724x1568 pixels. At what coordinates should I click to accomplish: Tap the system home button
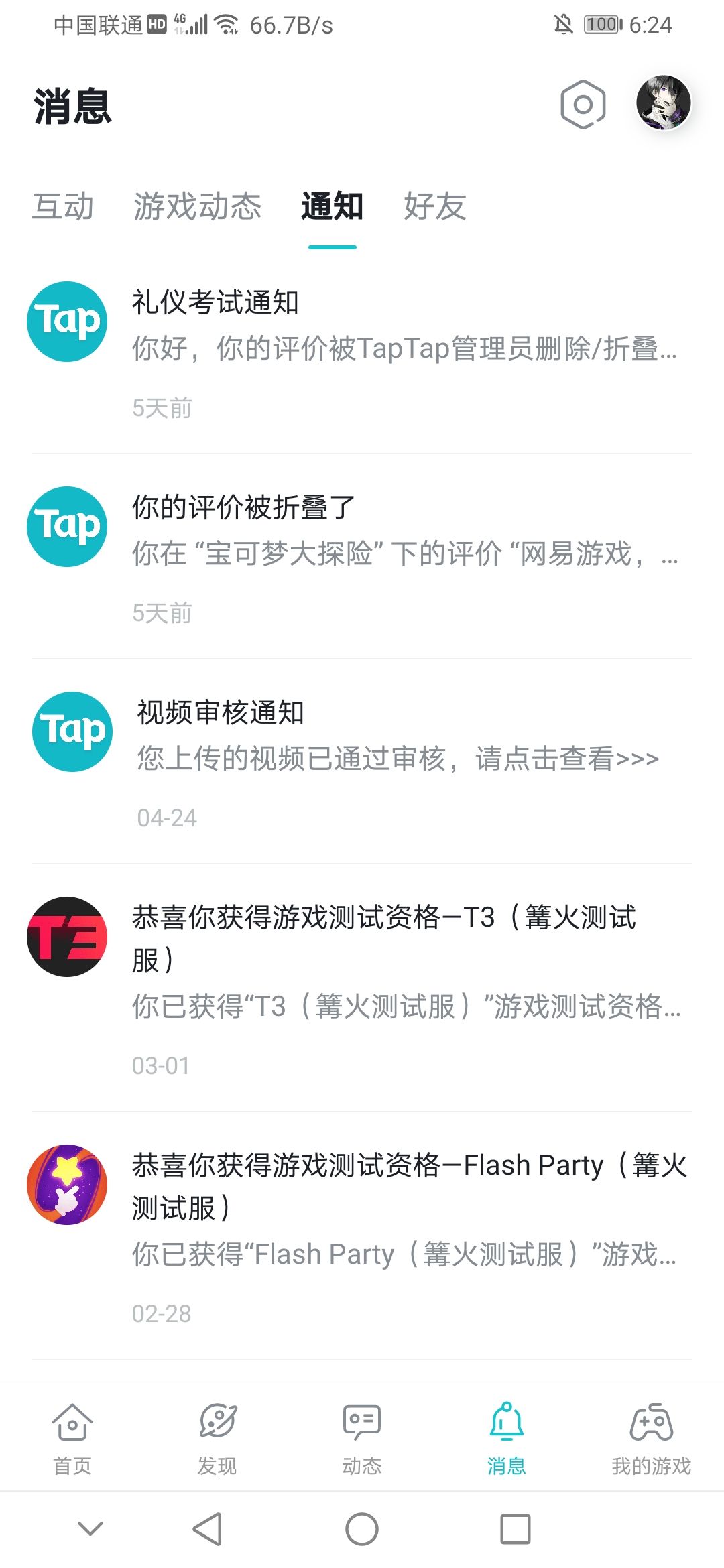(362, 1529)
